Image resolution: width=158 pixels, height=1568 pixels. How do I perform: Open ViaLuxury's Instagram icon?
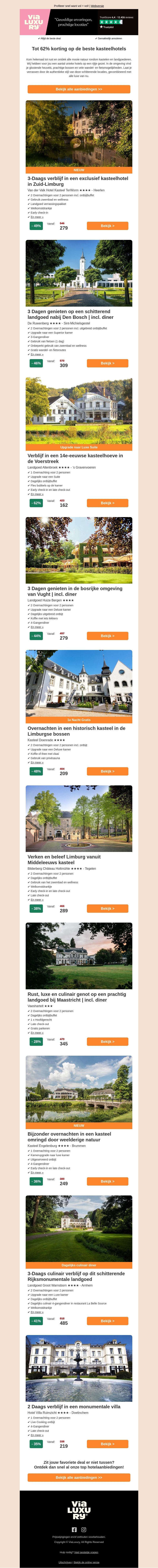(x=84, y=1530)
